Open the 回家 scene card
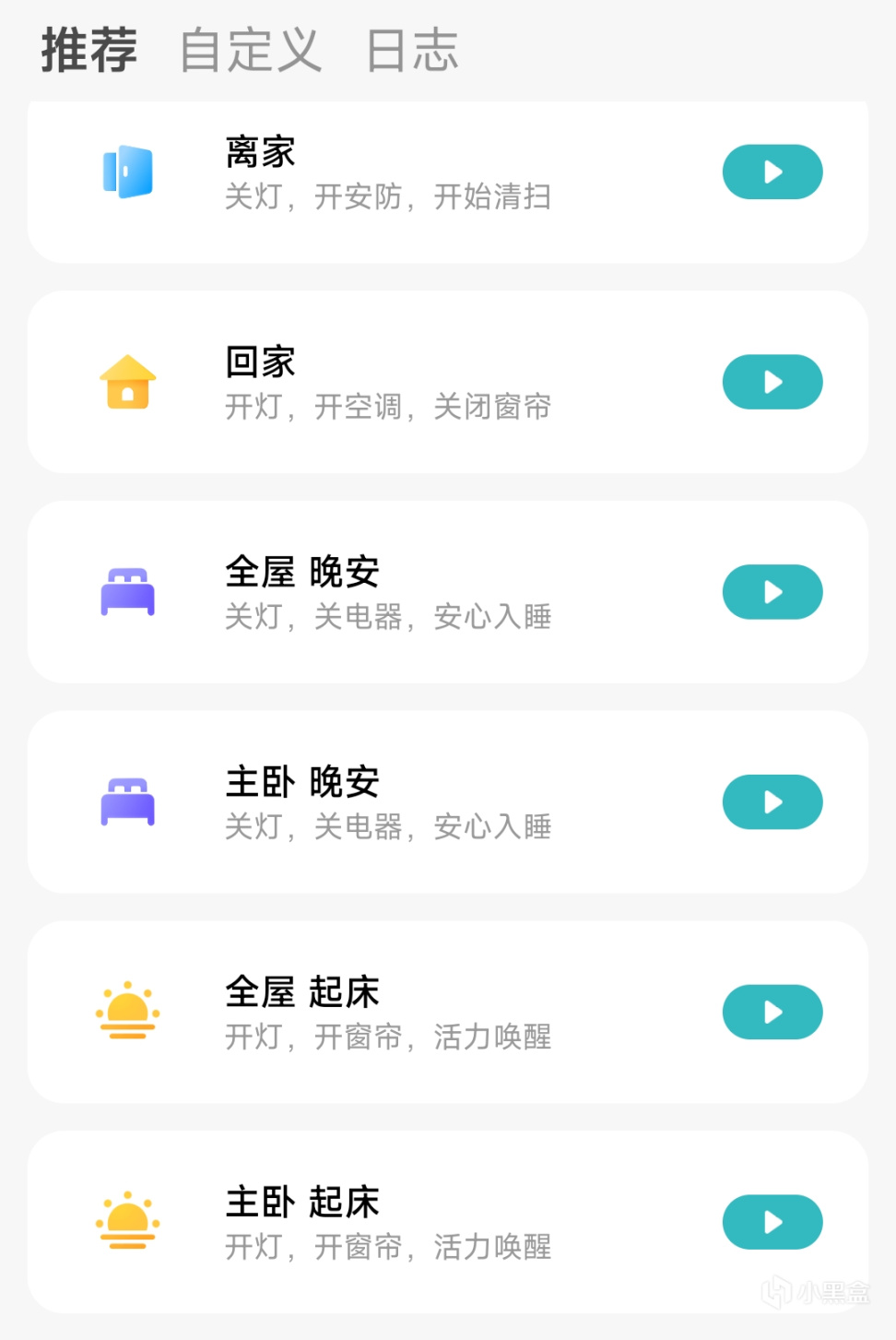The width and height of the screenshot is (896, 1340). click(x=387, y=384)
